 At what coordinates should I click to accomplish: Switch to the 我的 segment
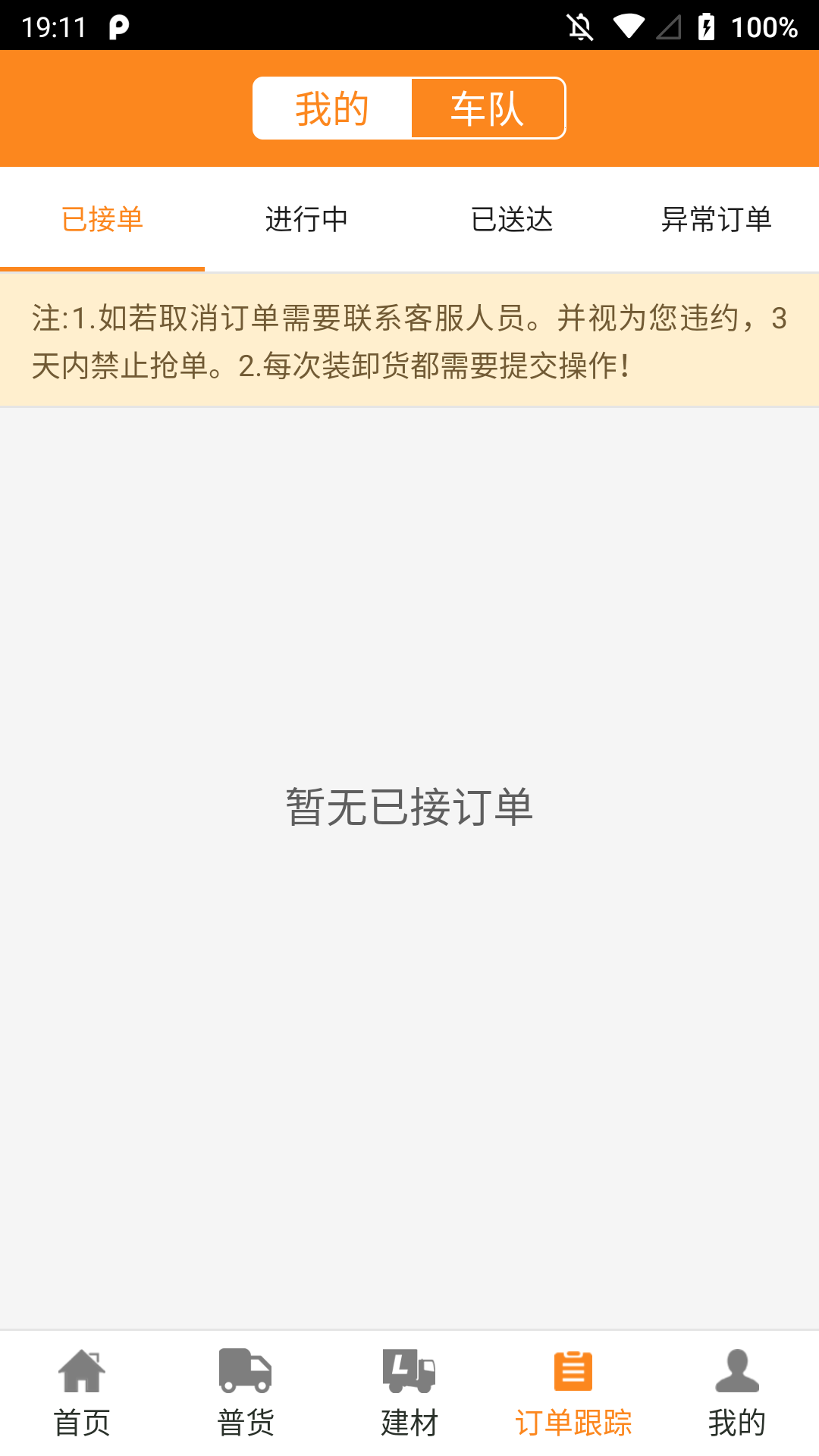pyautogui.click(x=331, y=108)
